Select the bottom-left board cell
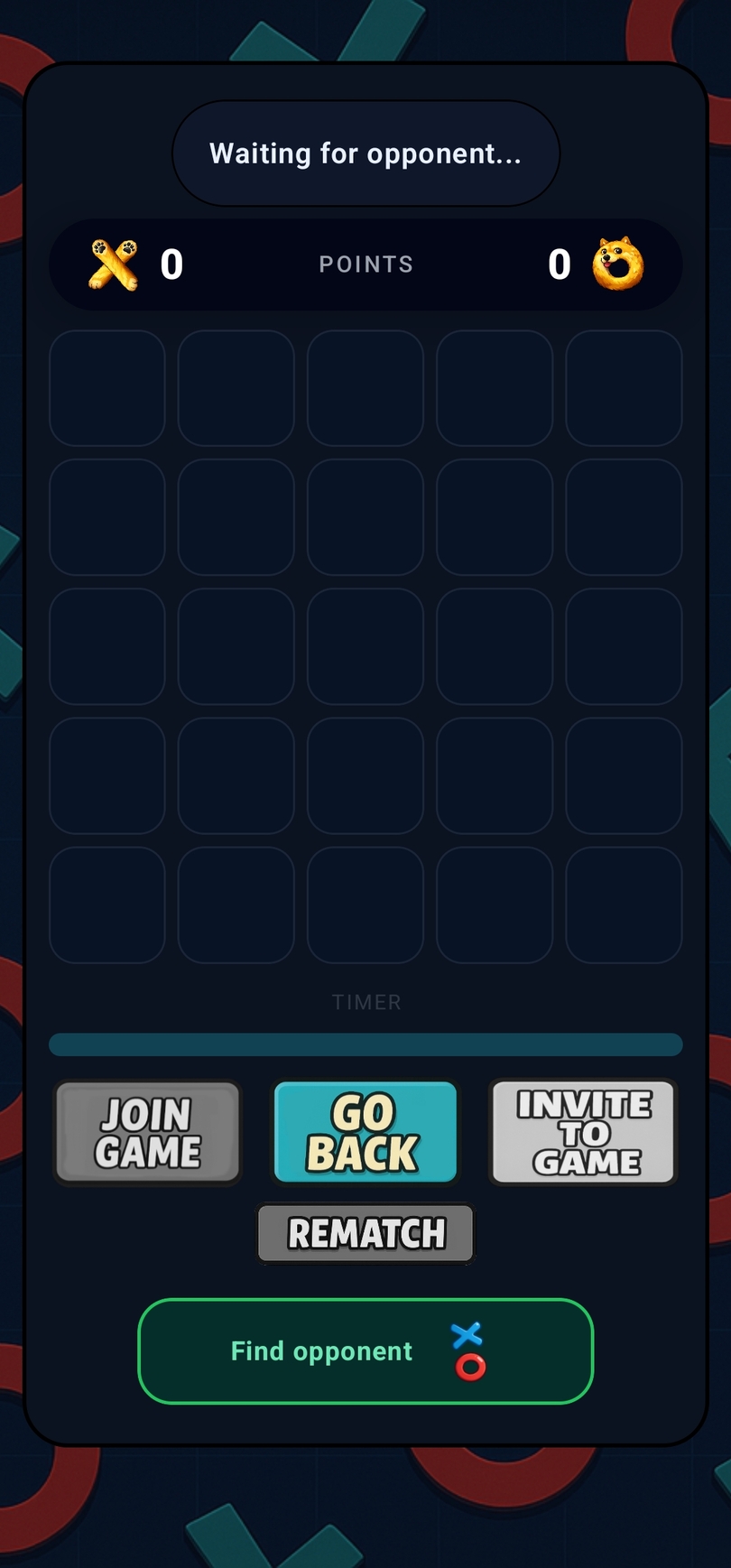The image size is (731, 1568). tap(107, 905)
